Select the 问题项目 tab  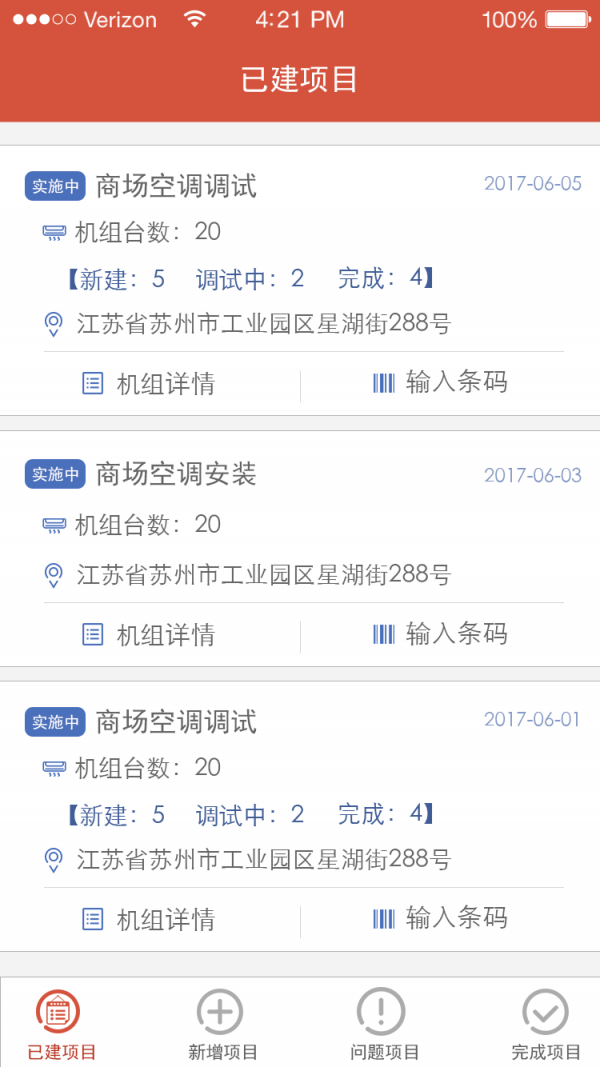(x=383, y=1024)
